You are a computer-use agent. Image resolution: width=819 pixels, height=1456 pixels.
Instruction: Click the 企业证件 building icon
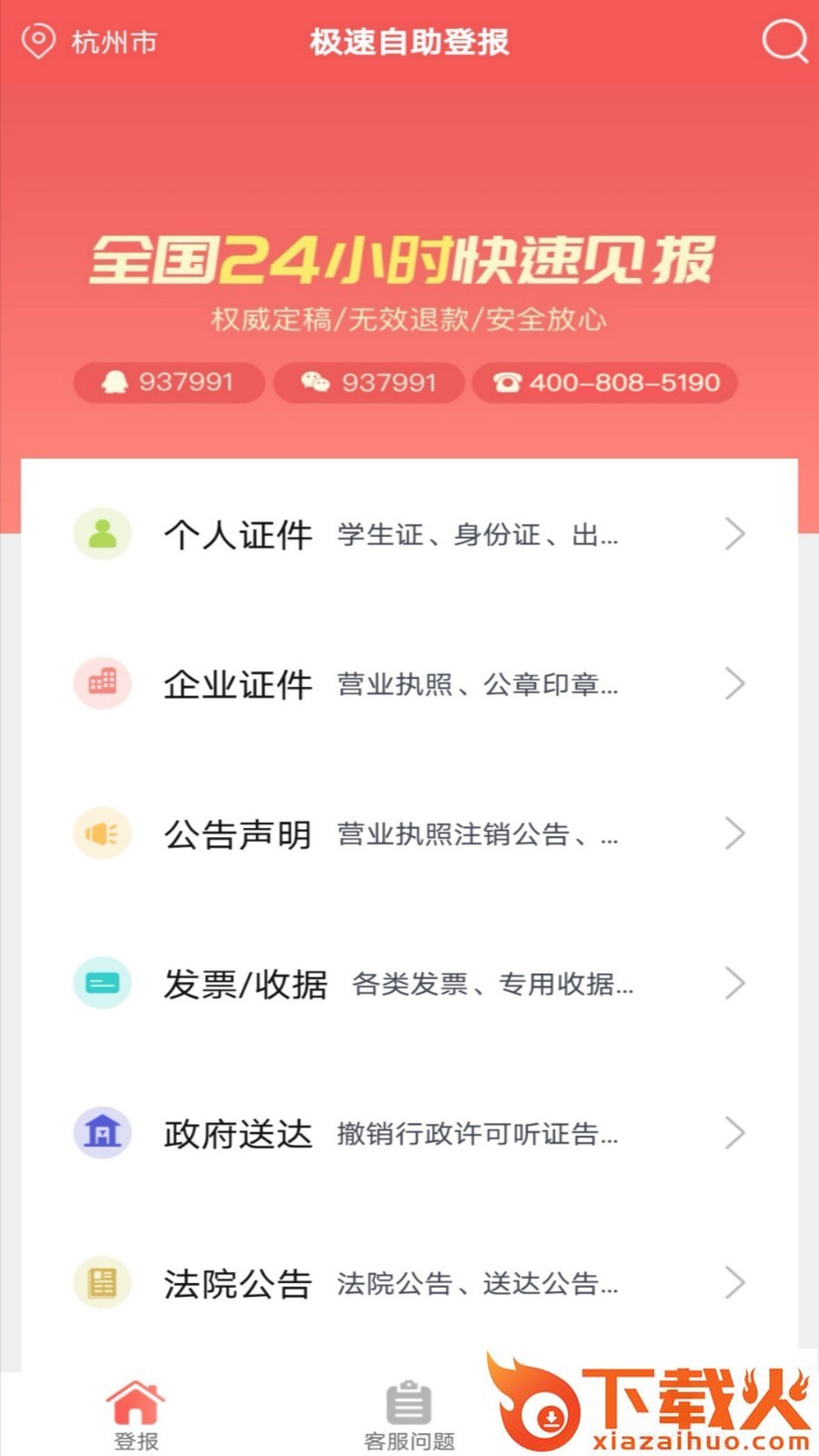click(x=102, y=683)
